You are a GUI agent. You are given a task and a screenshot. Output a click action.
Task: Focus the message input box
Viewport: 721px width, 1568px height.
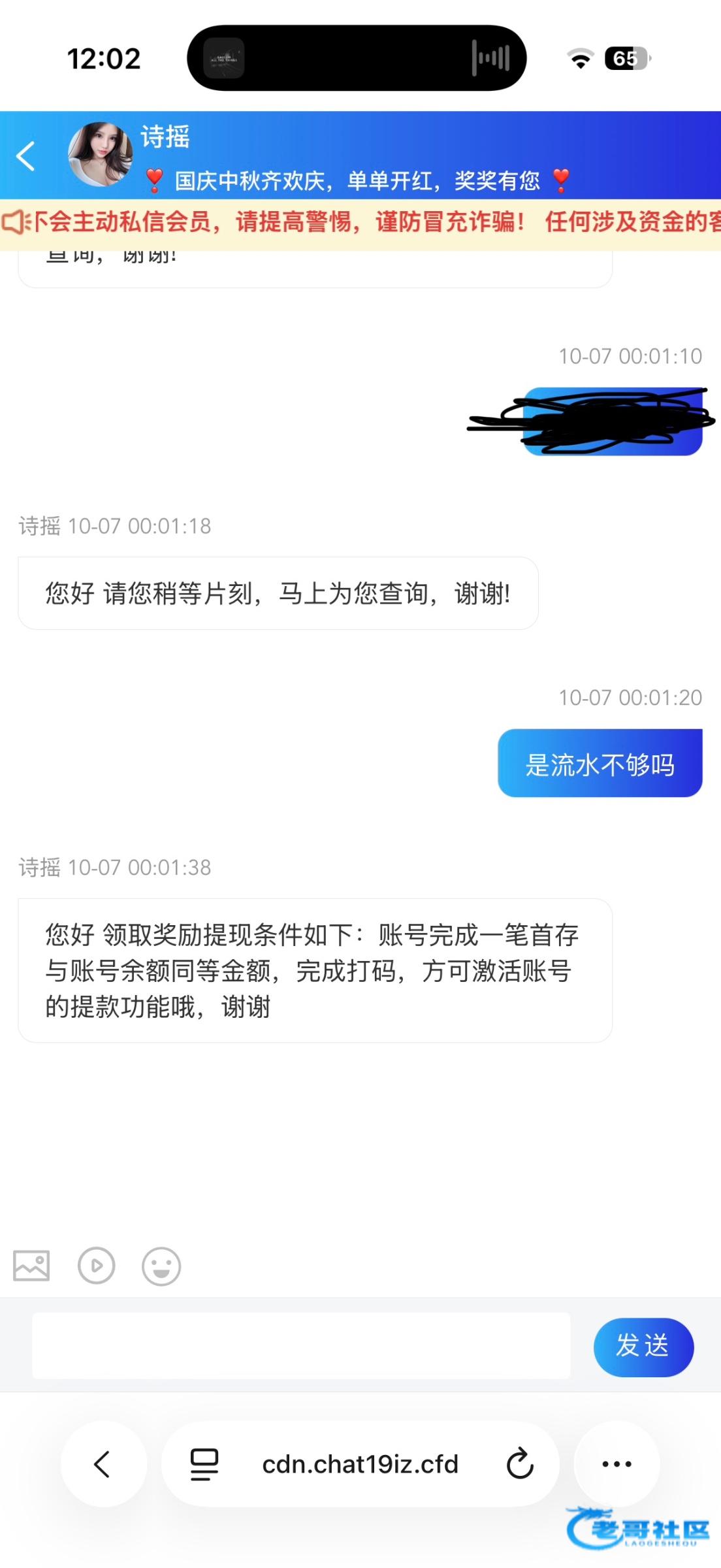click(301, 1346)
